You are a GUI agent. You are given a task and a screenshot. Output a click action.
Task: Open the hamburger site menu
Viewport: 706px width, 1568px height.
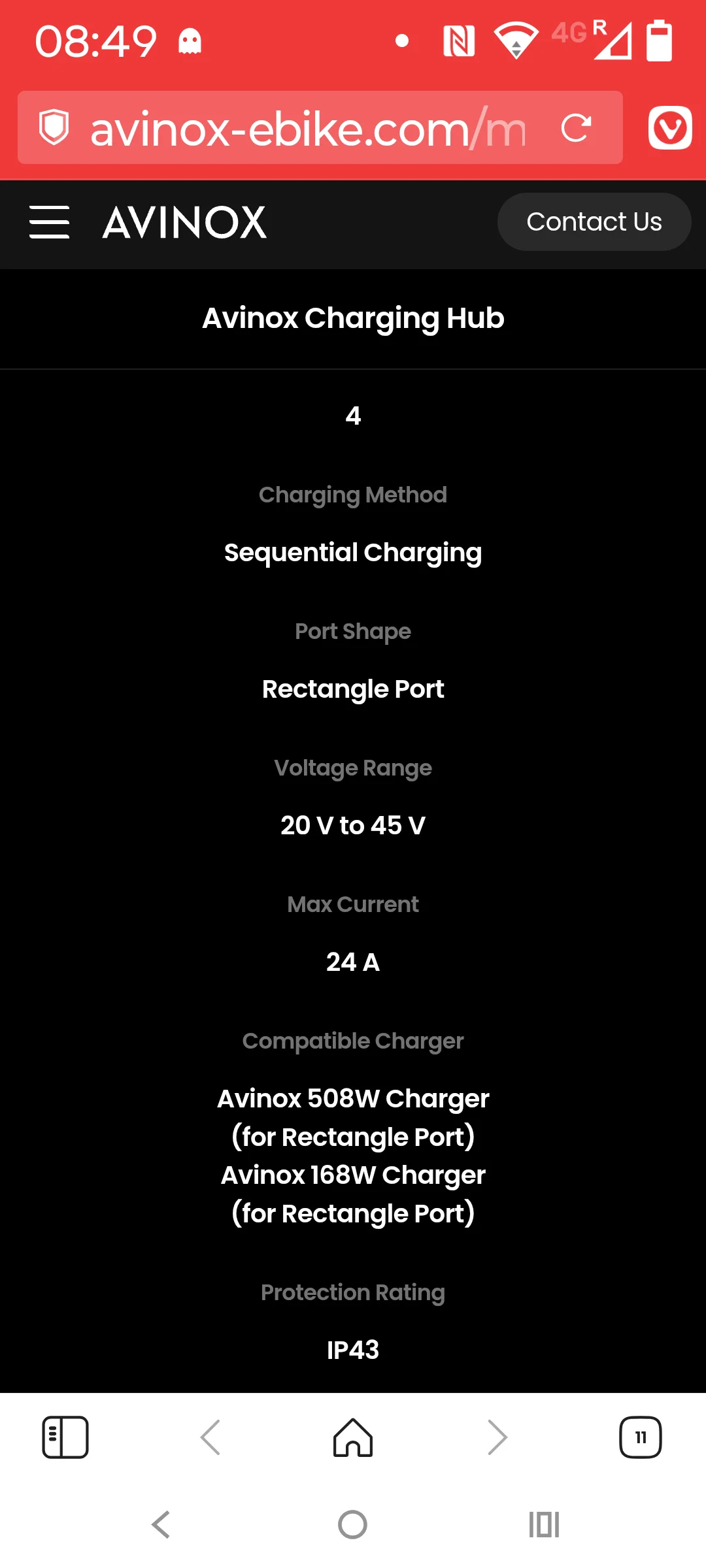point(50,222)
